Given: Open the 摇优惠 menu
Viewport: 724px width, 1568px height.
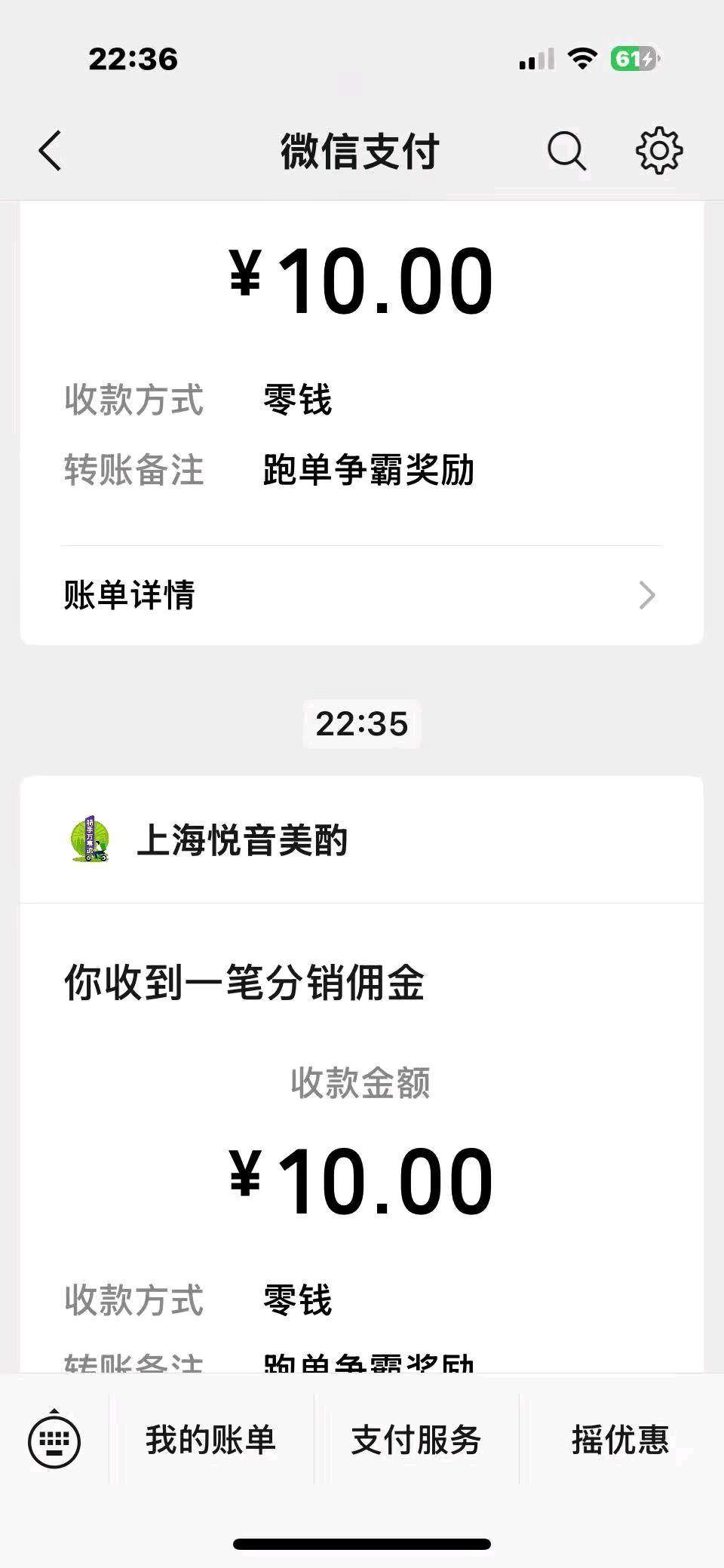Looking at the screenshot, I should pyautogui.click(x=620, y=1441).
